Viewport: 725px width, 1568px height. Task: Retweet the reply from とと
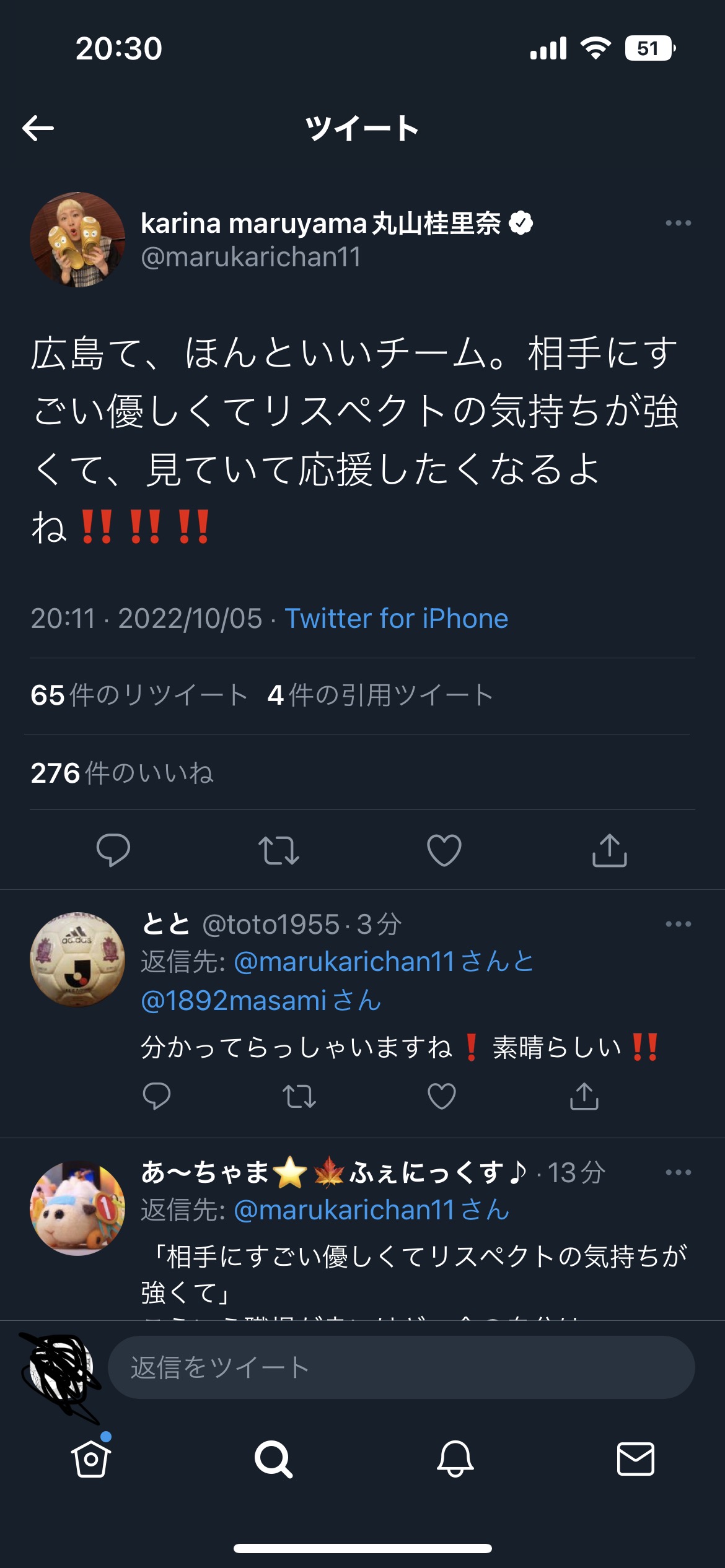(x=299, y=1096)
